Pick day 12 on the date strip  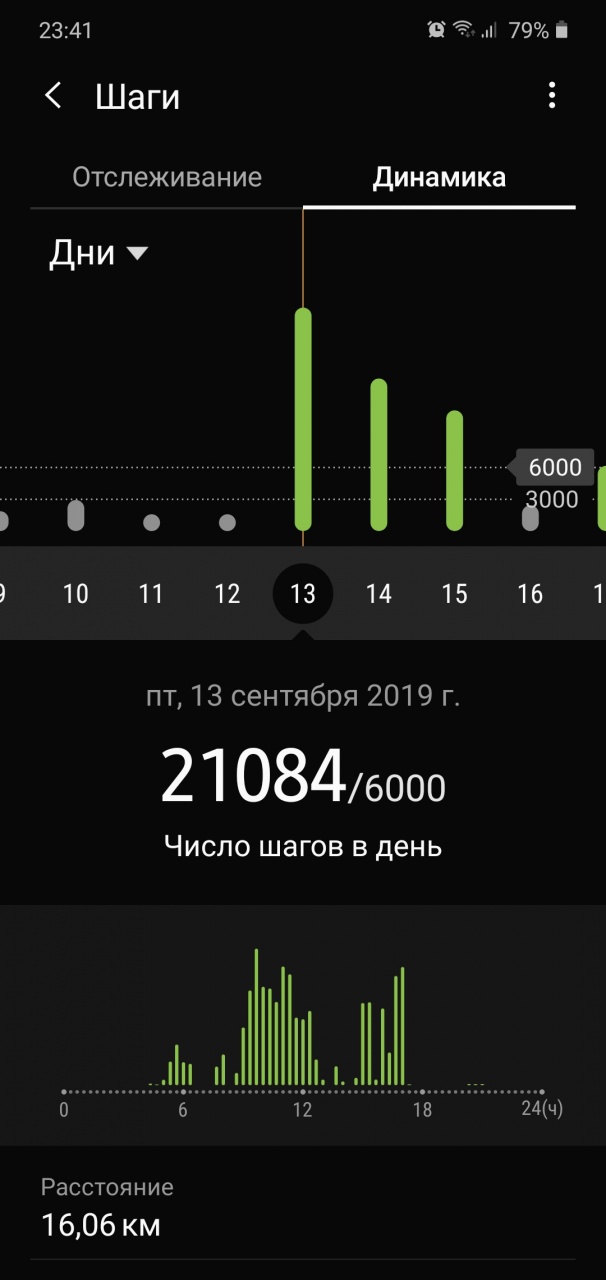(227, 594)
